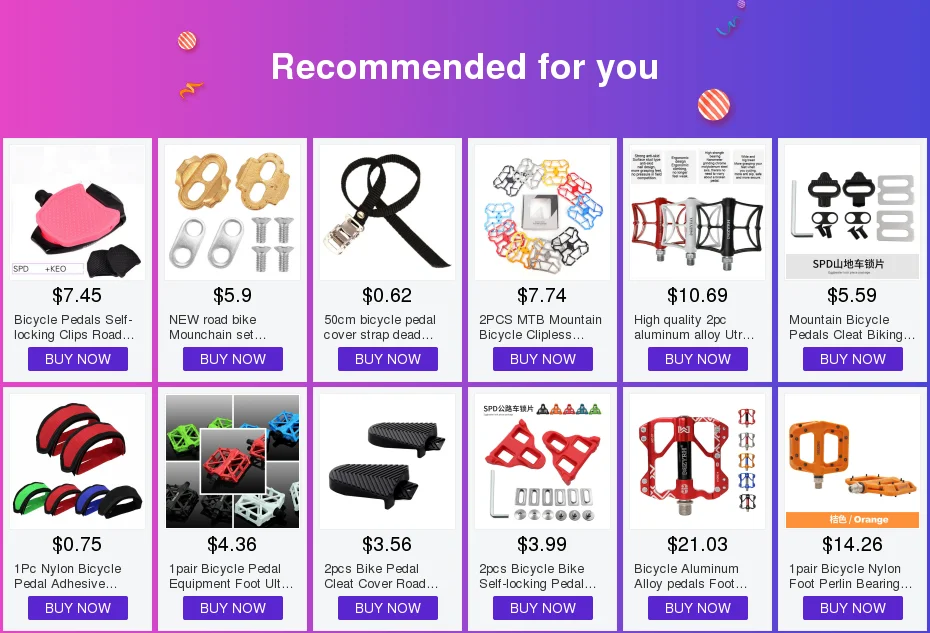
Task: Open the multicolor pedal collage image
Action: pos(232,462)
